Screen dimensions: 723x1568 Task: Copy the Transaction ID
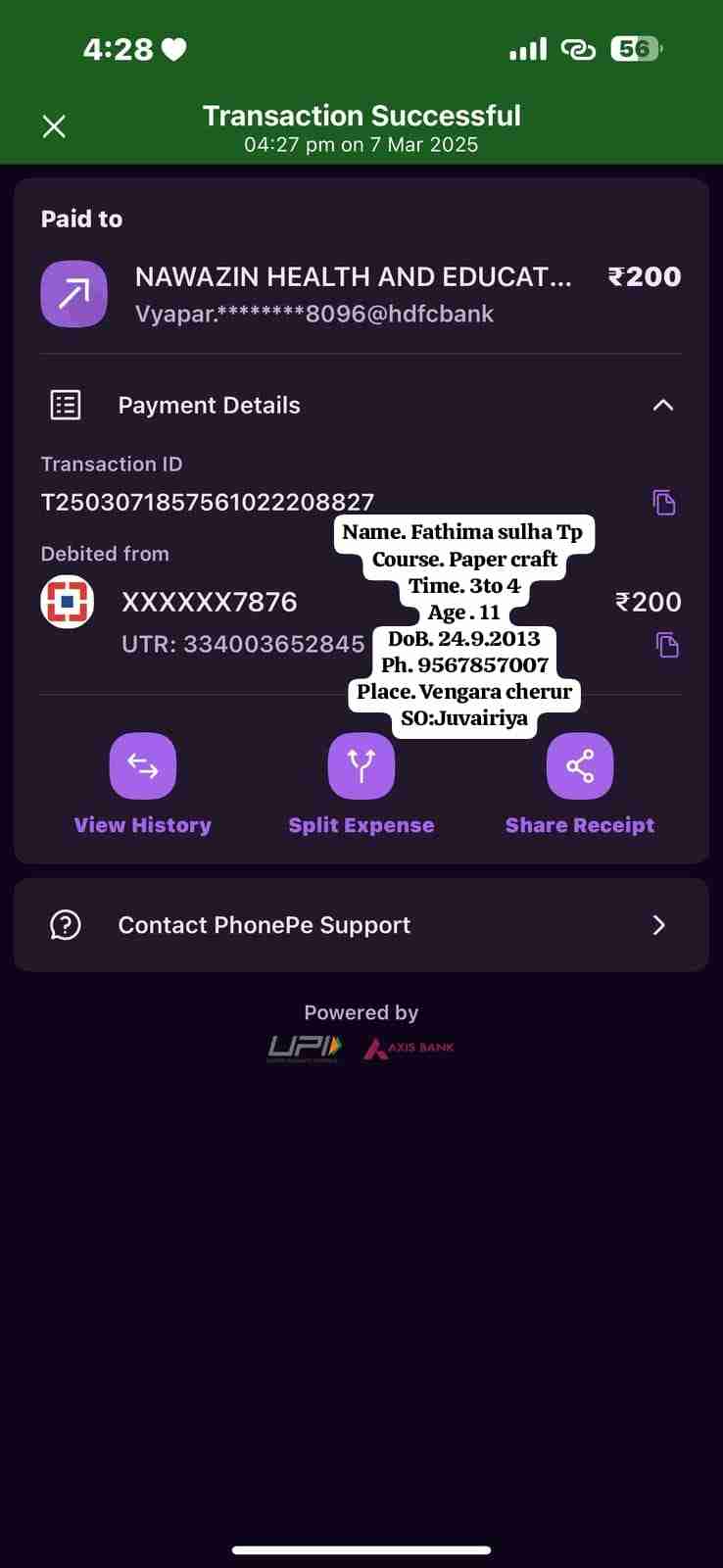(x=664, y=503)
